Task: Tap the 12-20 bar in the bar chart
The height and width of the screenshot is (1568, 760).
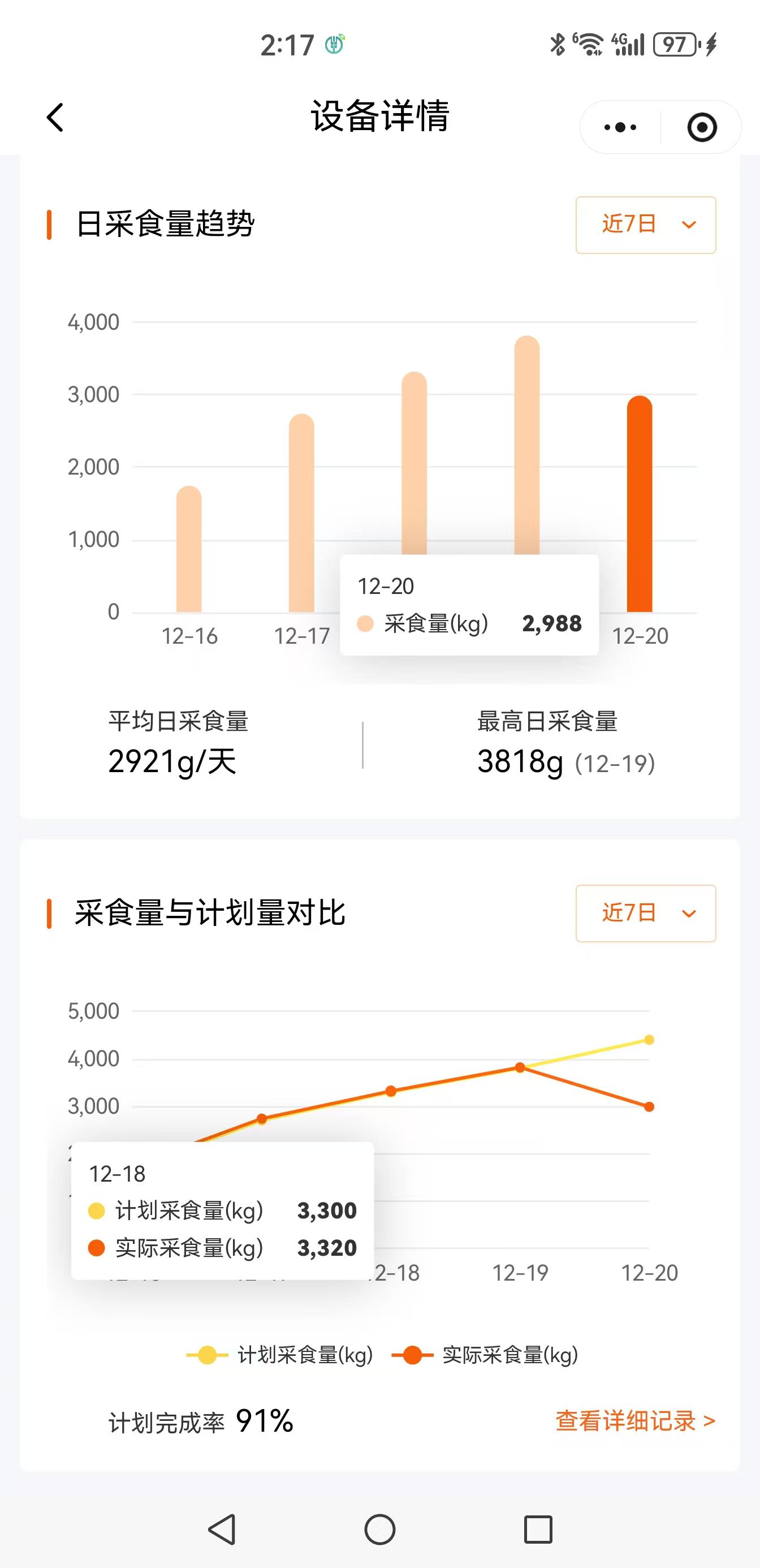Action: pos(639,505)
